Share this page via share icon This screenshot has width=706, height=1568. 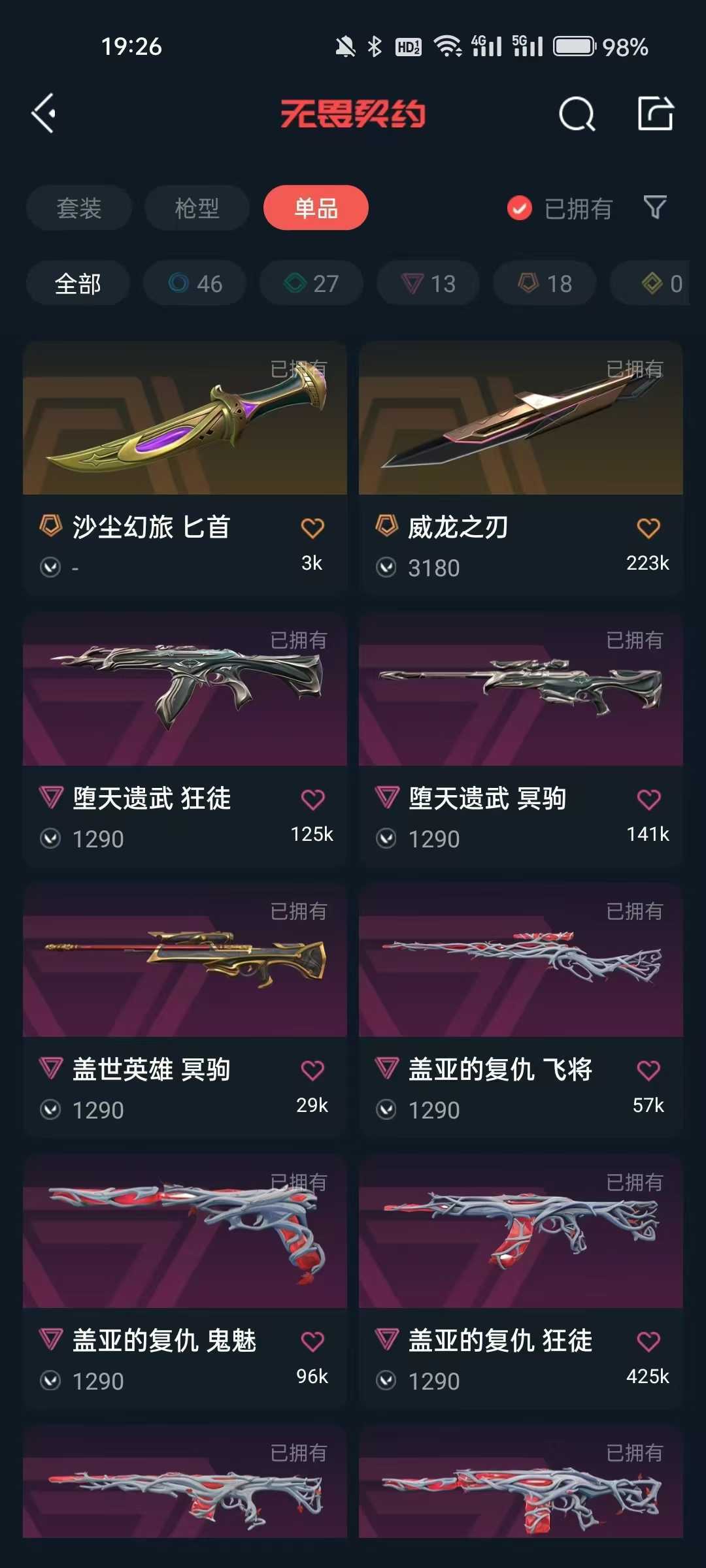pos(655,114)
